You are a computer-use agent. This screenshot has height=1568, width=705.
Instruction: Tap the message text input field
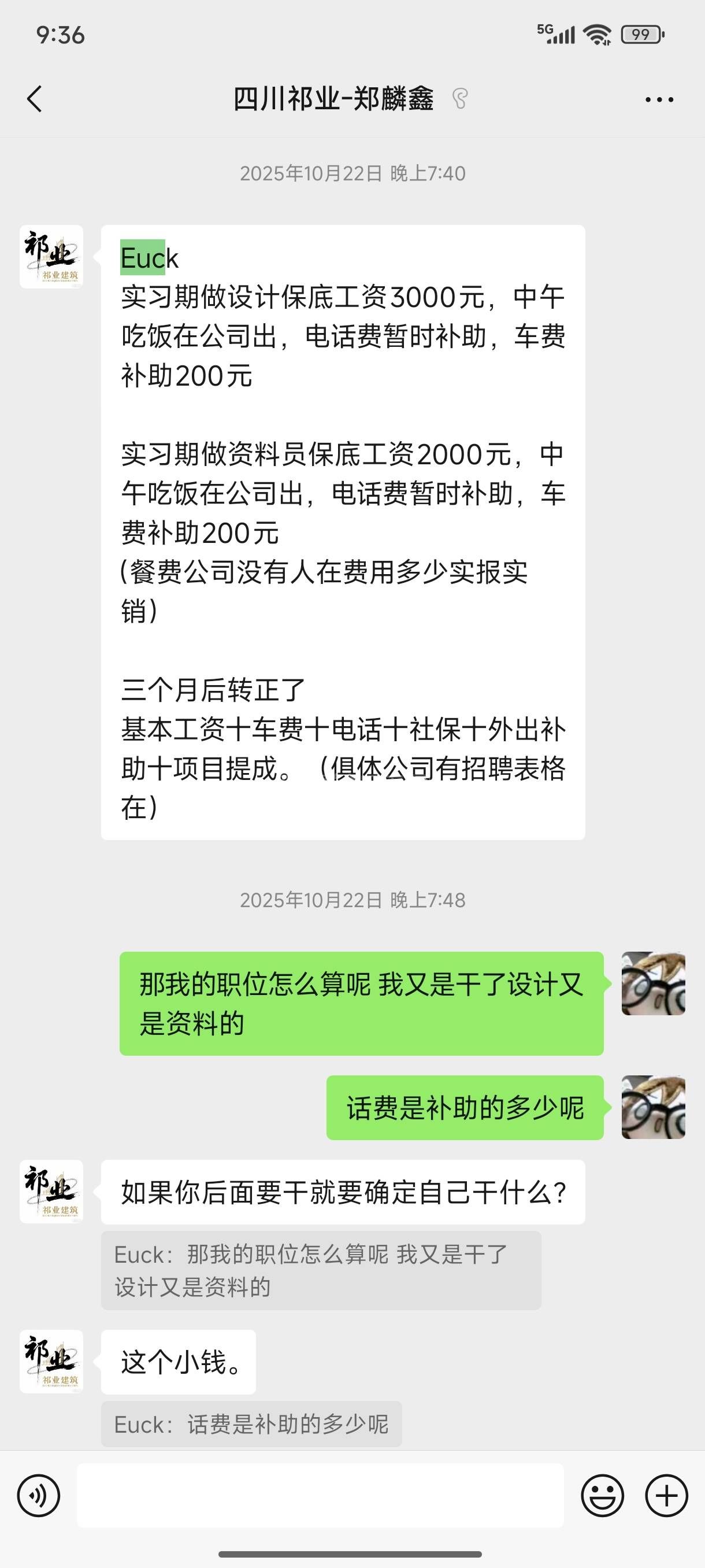tap(320, 1496)
